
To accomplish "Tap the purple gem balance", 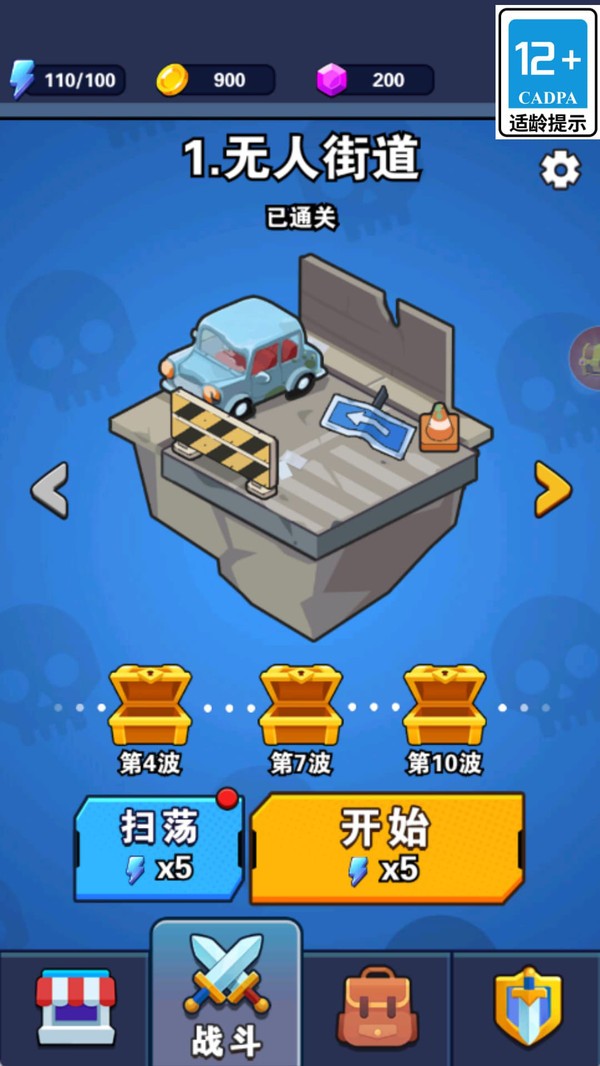I will [x=375, y=80].
